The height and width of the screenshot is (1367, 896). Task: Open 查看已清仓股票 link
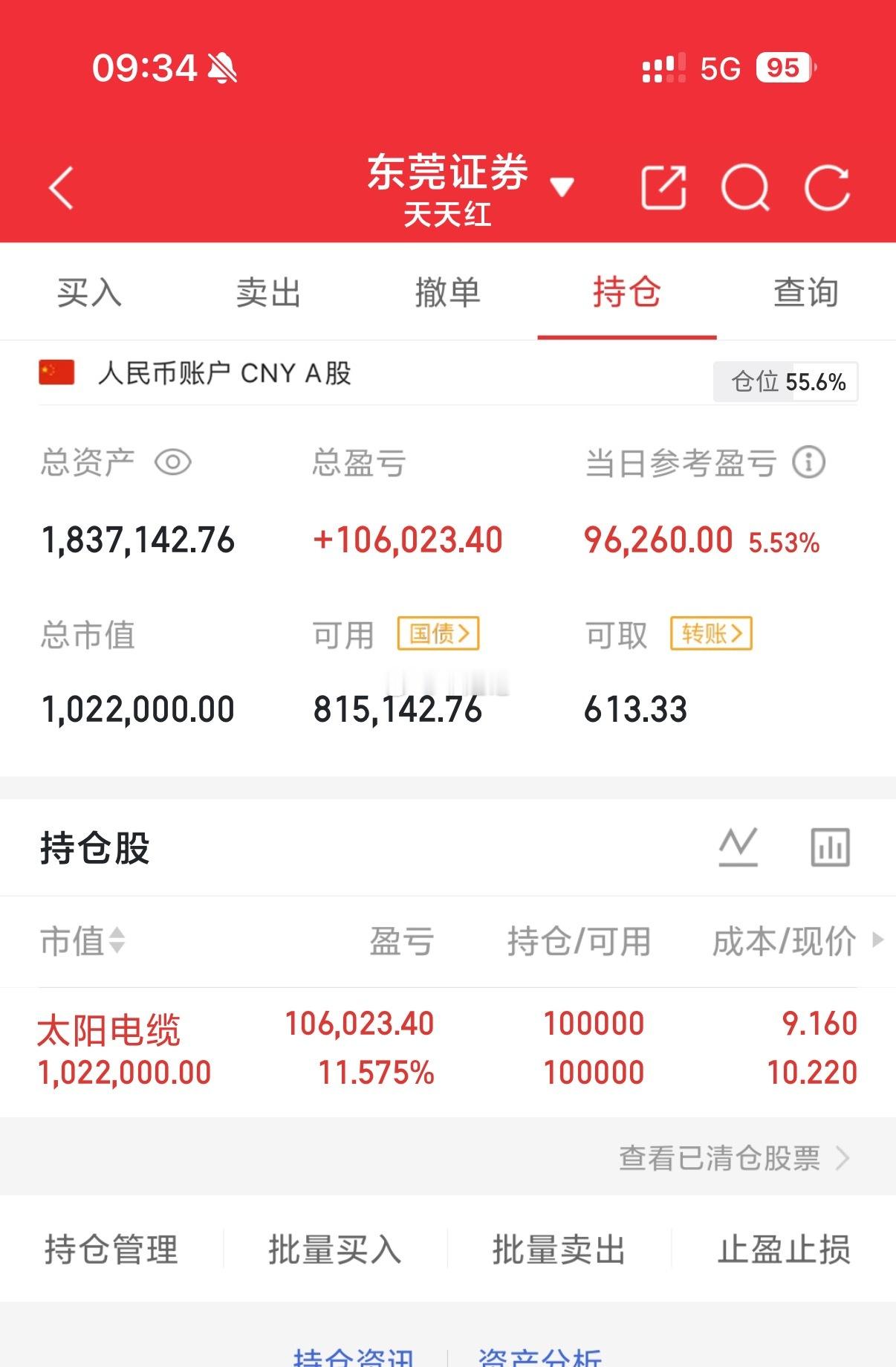pos(718,1158)
